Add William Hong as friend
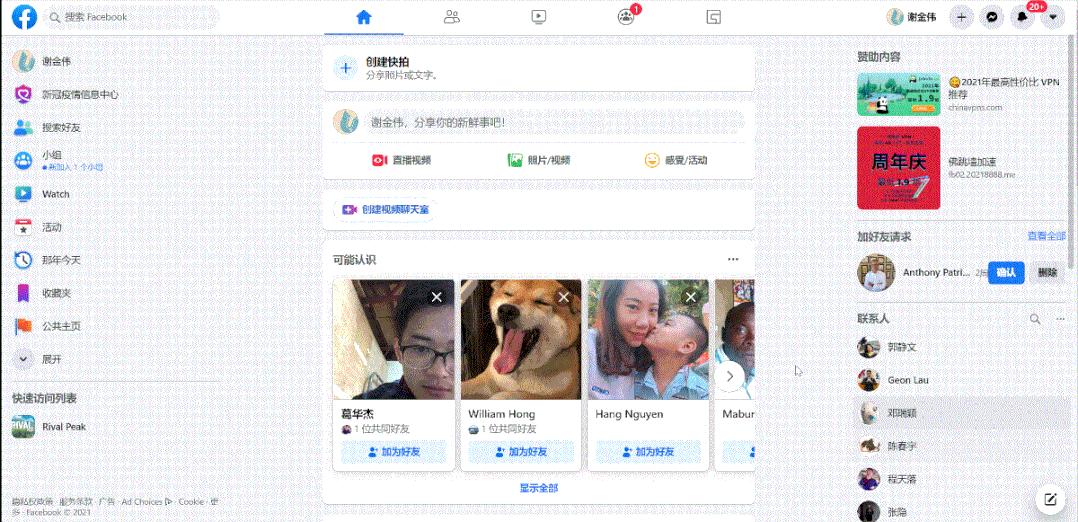 click(521, 452)
